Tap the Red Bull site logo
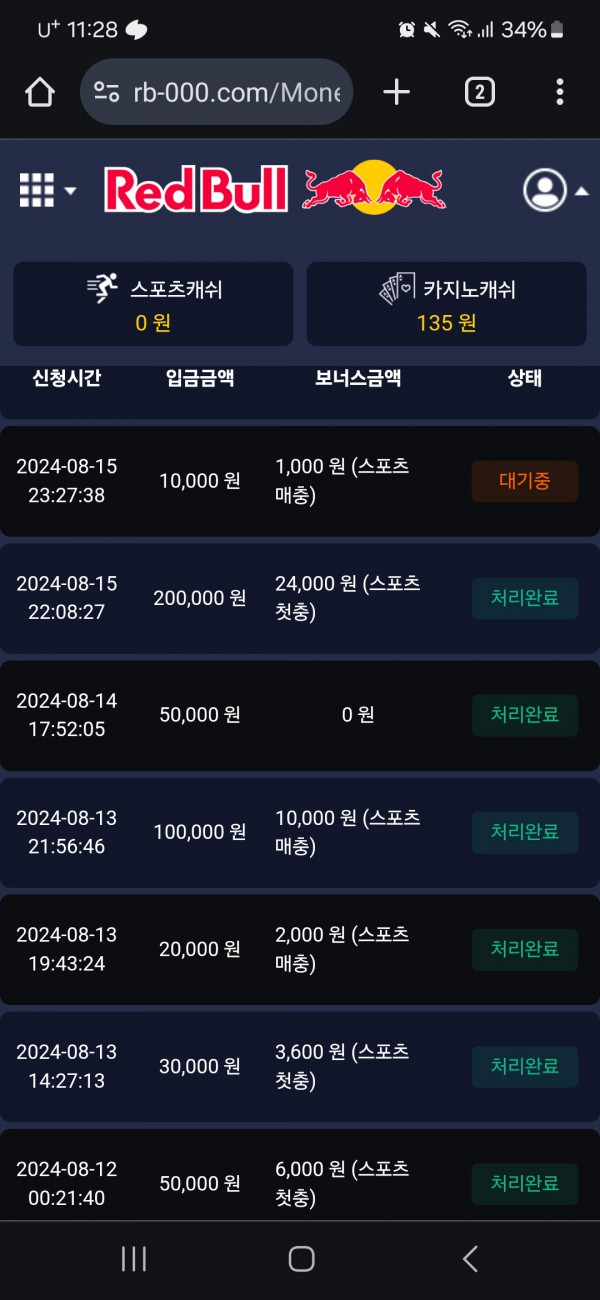Viewport: 600px width, 1300px height. coord(275,188)
